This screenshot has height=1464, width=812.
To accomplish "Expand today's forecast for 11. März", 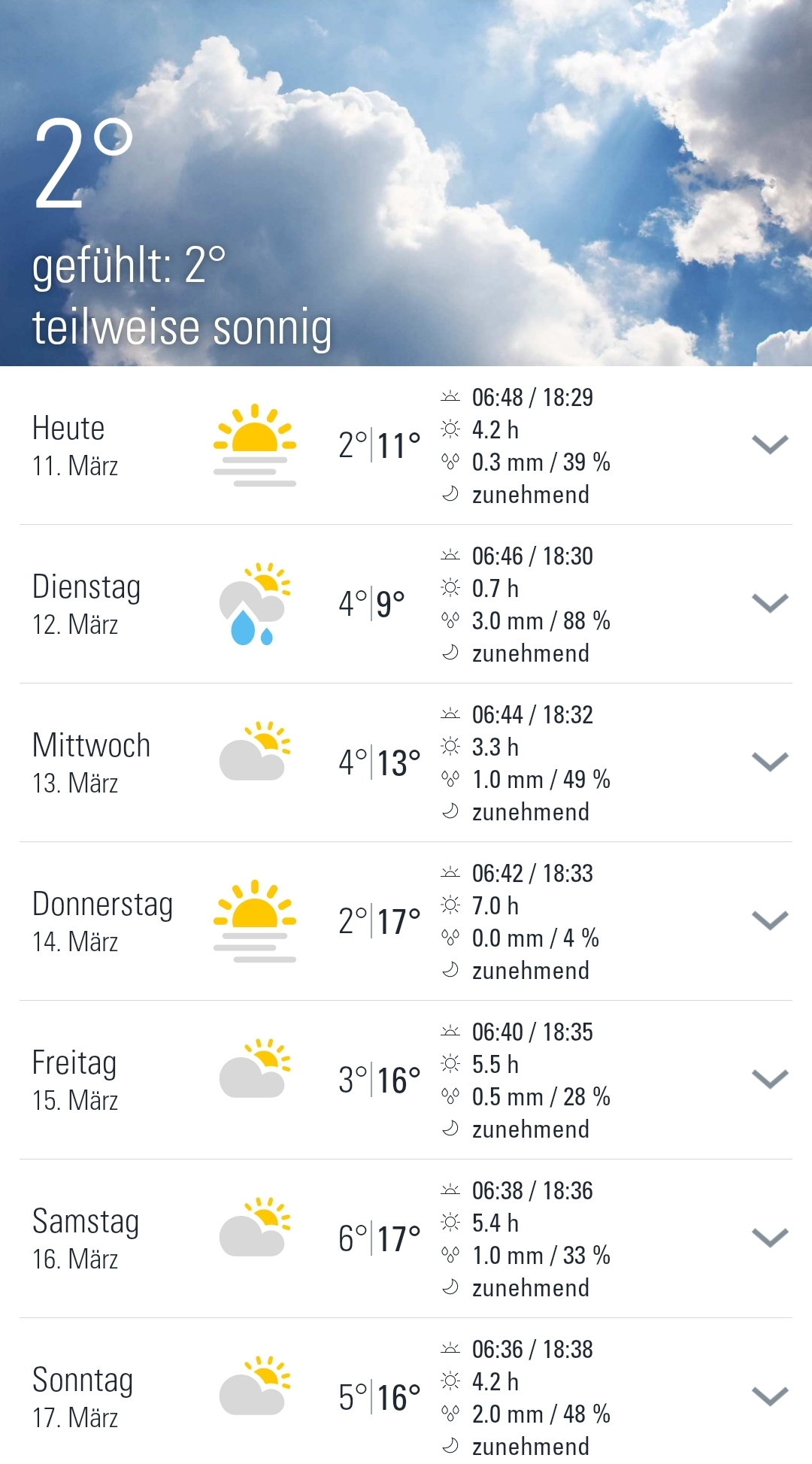I will point(769,444).
